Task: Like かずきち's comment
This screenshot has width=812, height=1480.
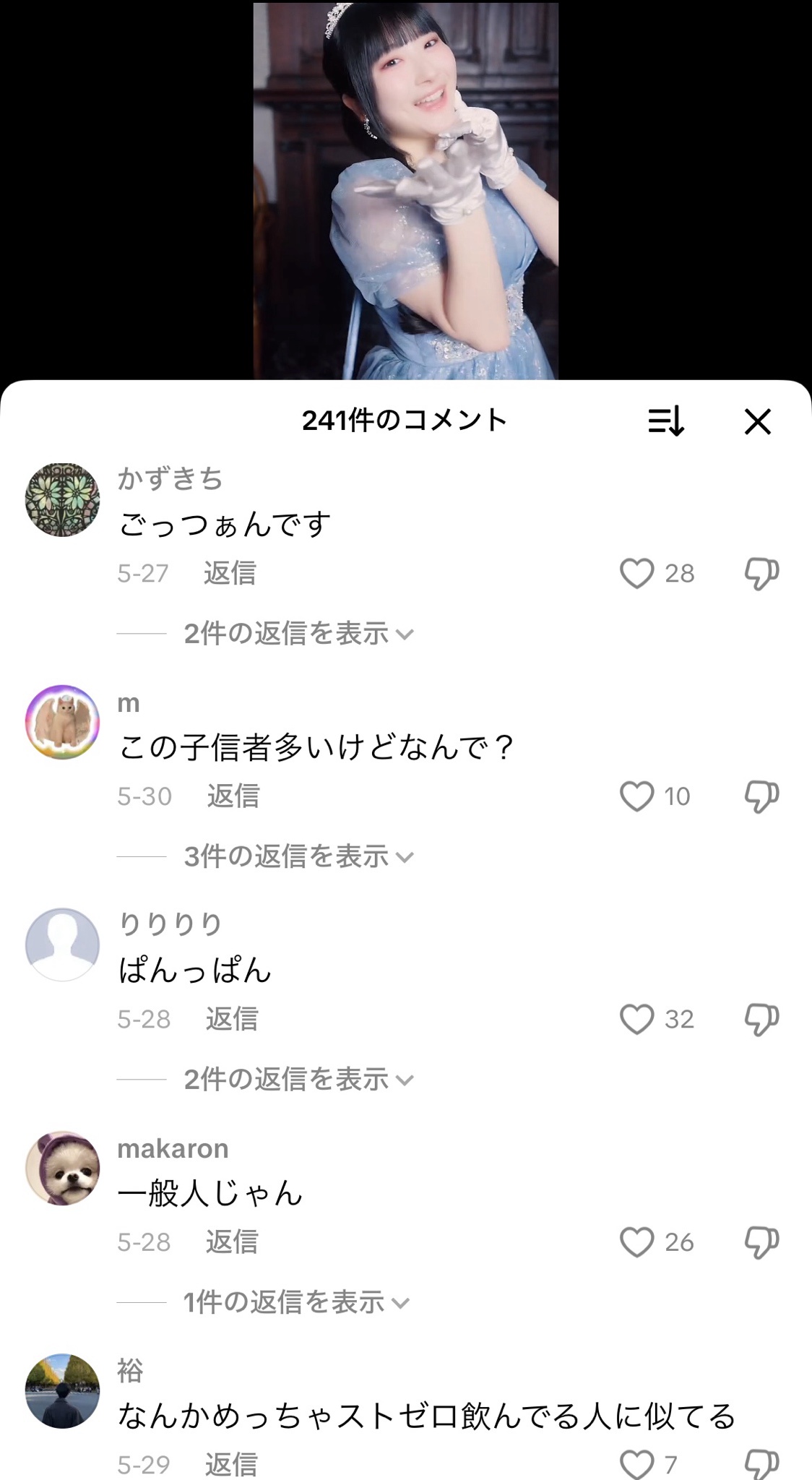Action: pos(636,574)
